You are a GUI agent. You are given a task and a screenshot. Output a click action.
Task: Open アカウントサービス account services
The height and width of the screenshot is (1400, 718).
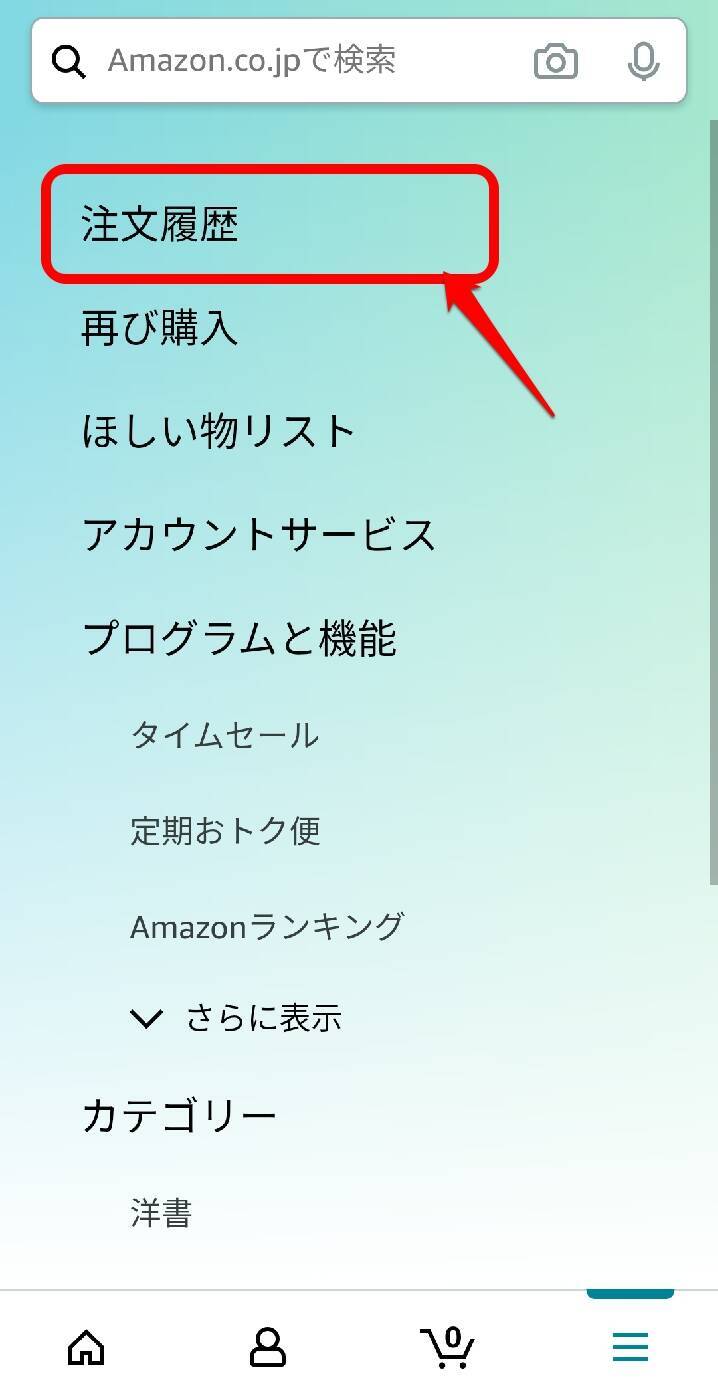pos(259,534)
